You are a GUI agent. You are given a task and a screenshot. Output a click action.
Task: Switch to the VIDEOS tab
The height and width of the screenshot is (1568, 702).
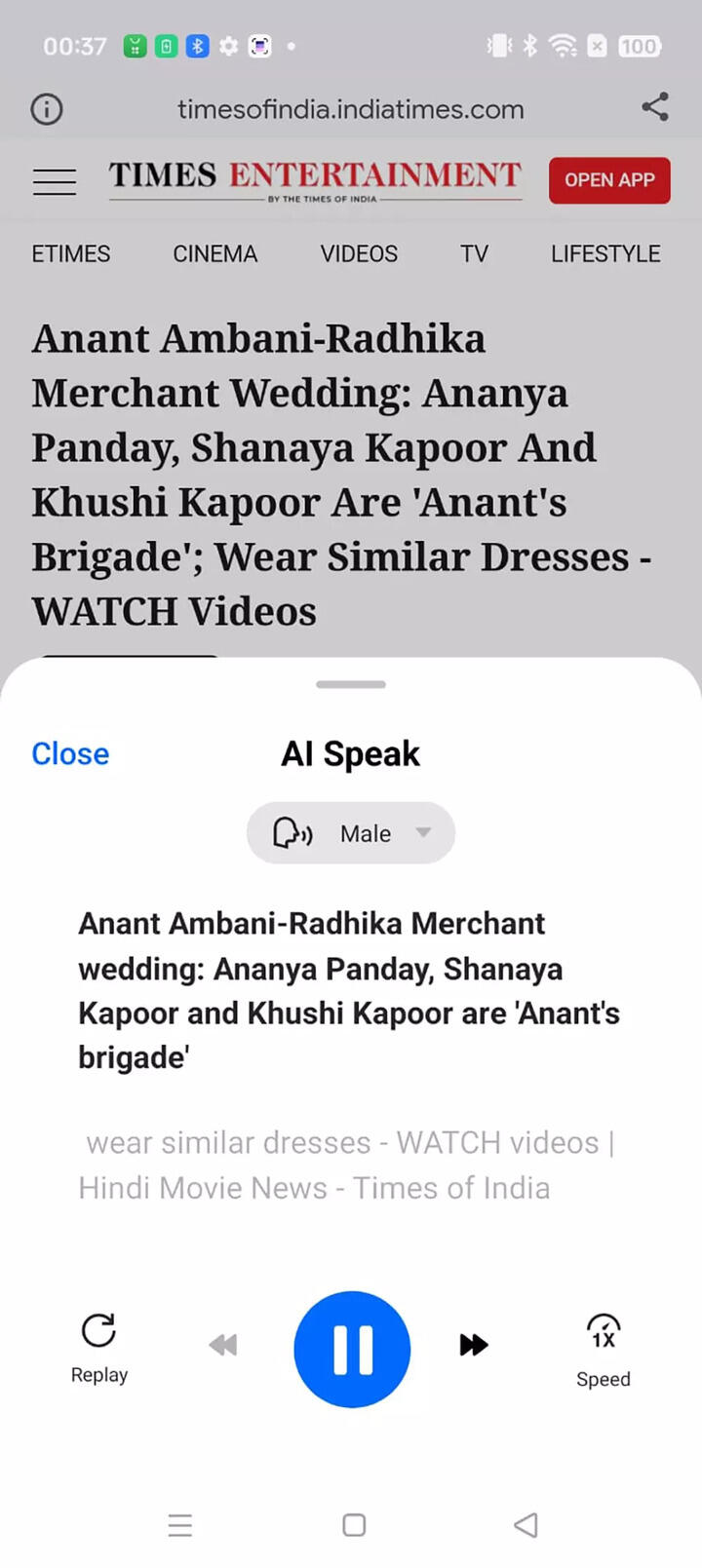pos(359,254)
